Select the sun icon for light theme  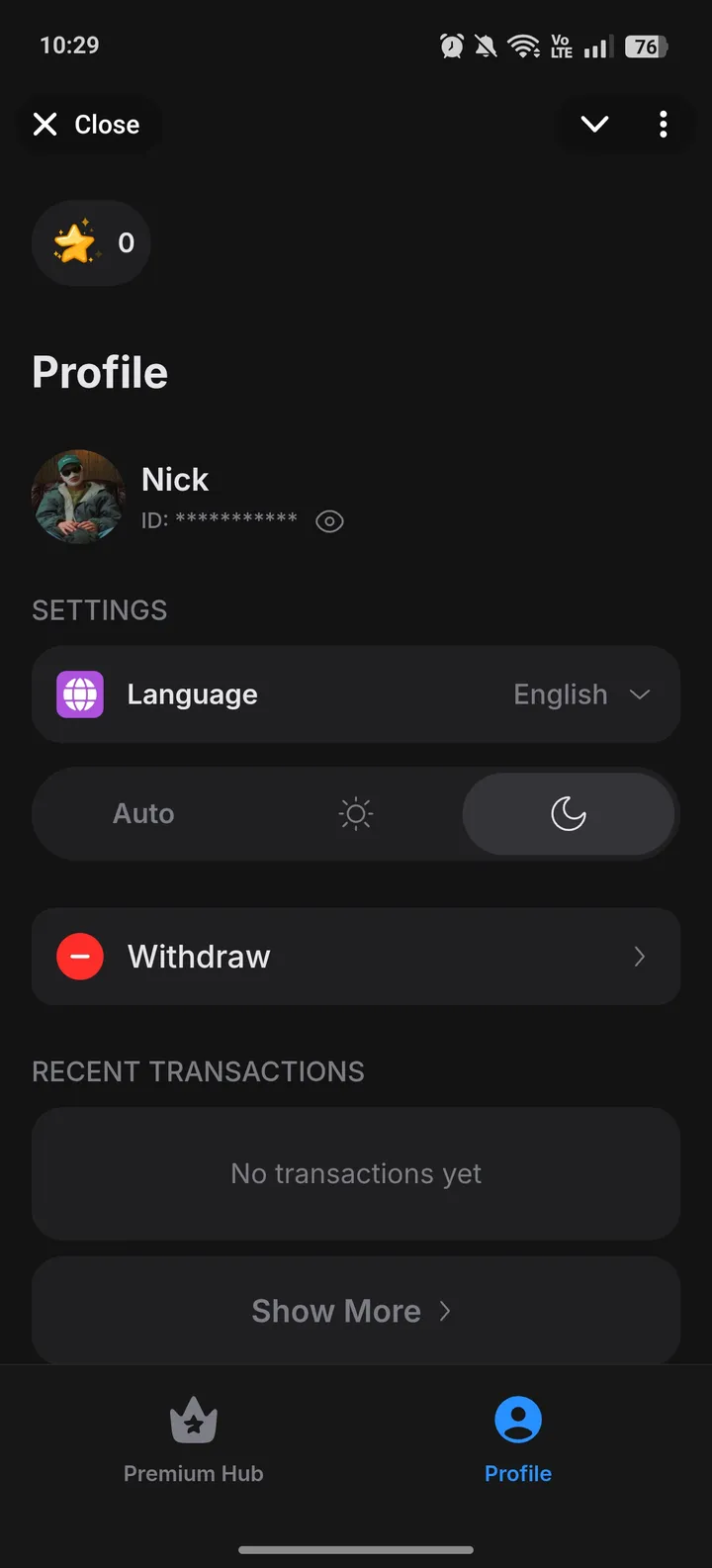click(x=354, y=813)
